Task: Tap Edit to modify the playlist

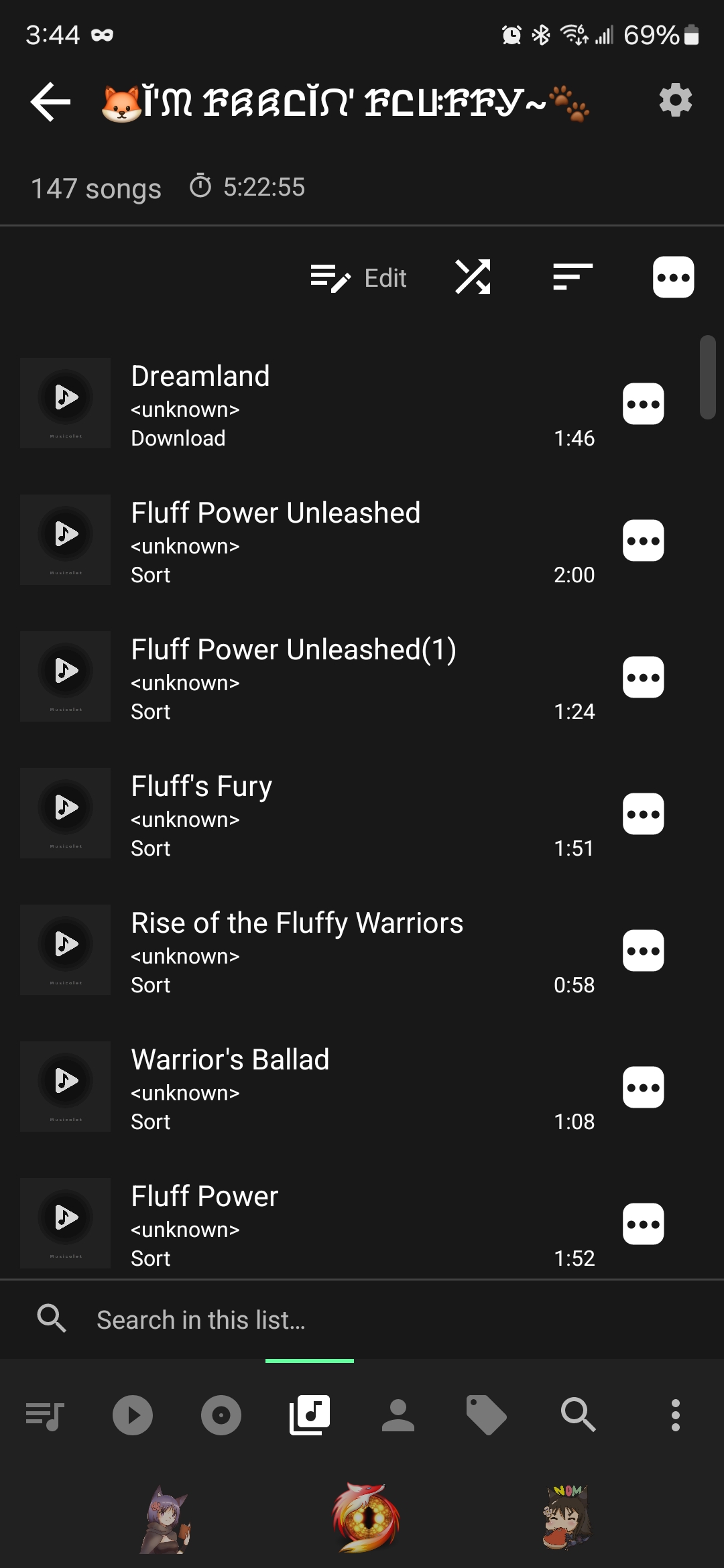Action: click(x=359, y=278)
